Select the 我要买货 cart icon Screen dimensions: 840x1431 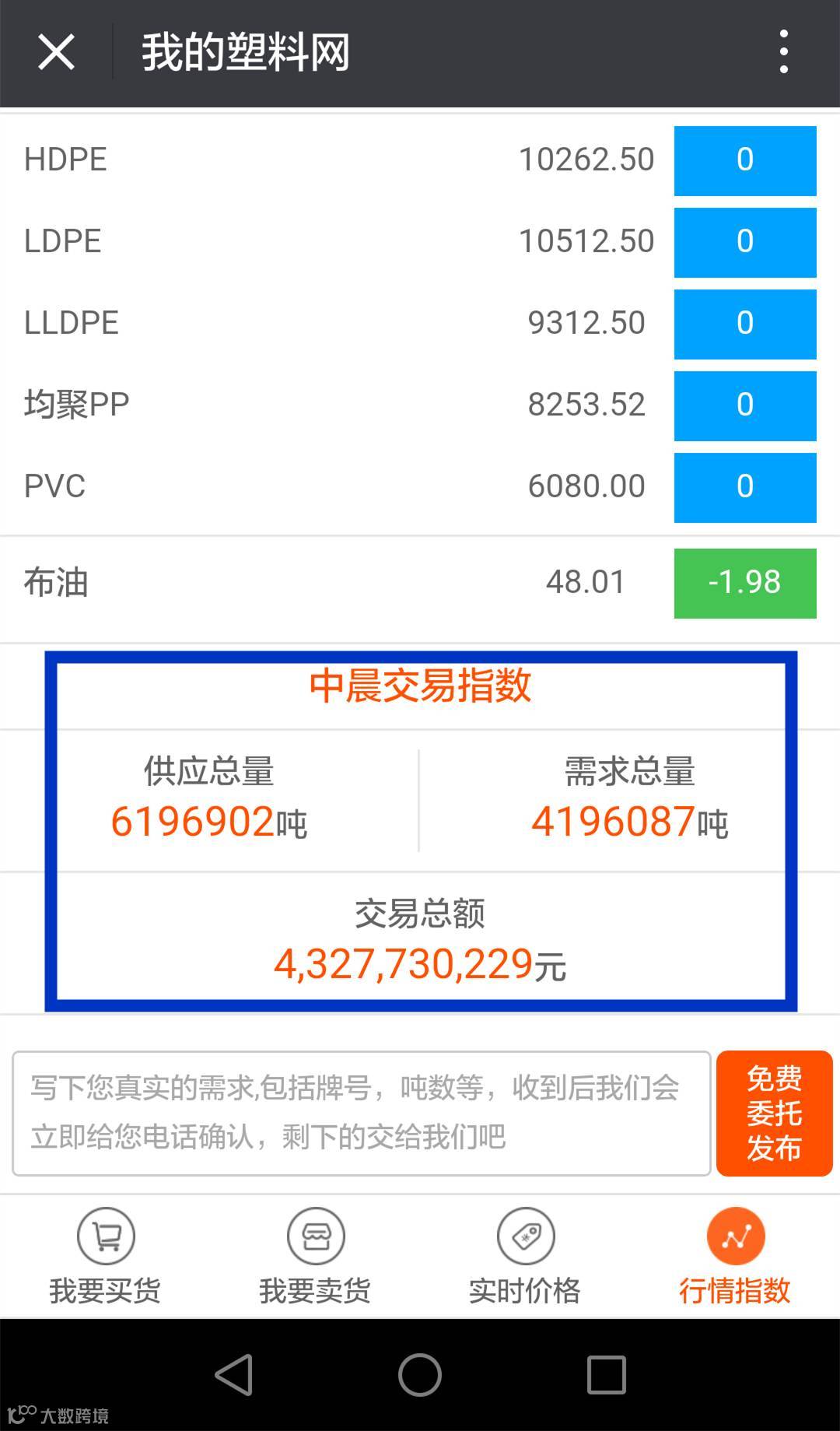click(105, 1236)
